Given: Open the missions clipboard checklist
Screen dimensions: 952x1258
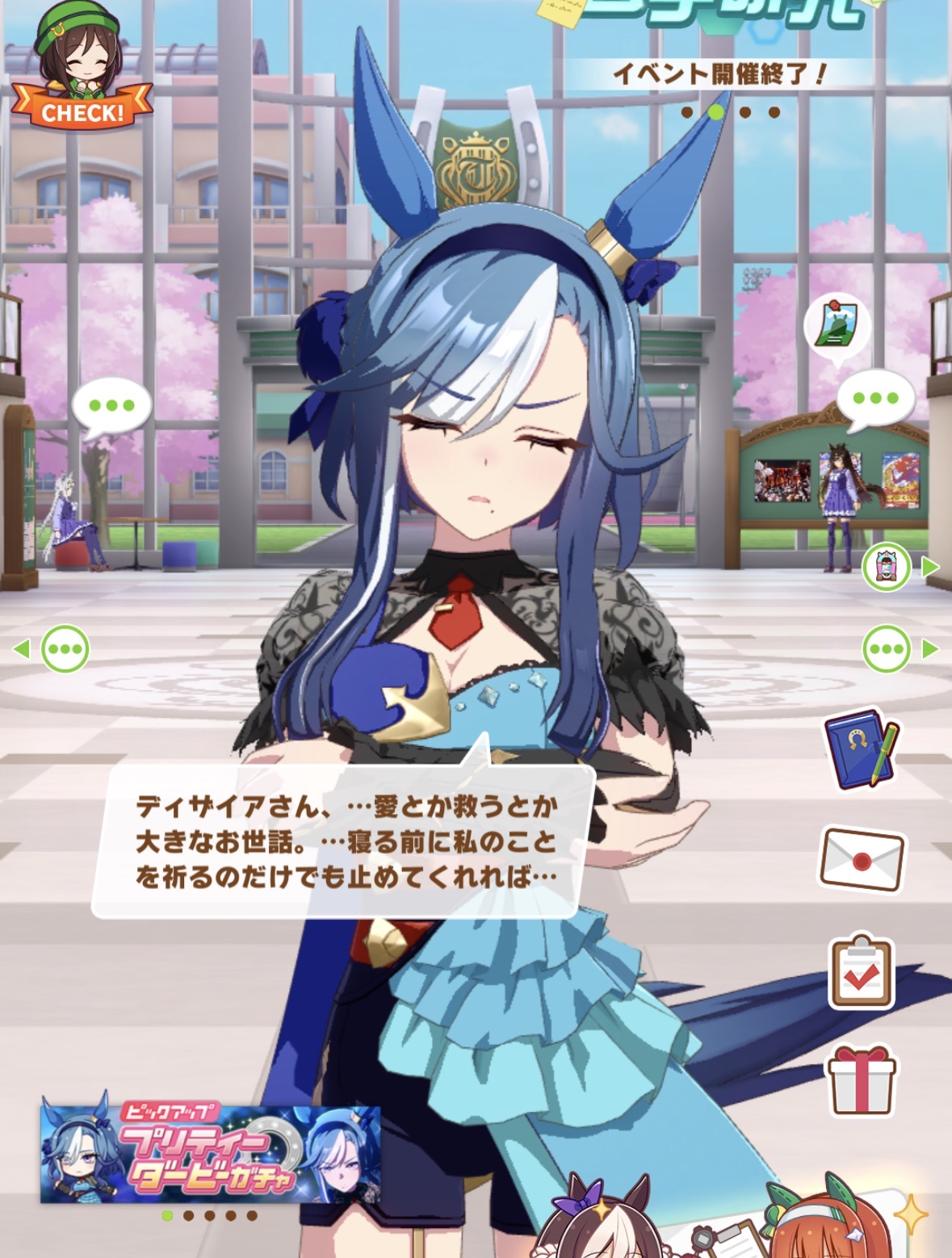Looking at the screenshot, I should 862,971.
